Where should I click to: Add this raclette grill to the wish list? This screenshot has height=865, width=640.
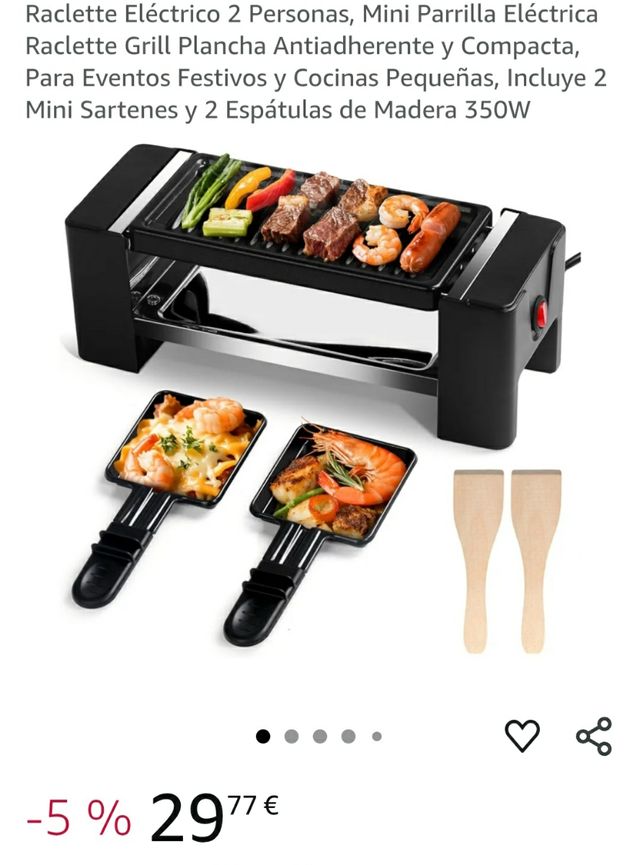click(521, 736)
